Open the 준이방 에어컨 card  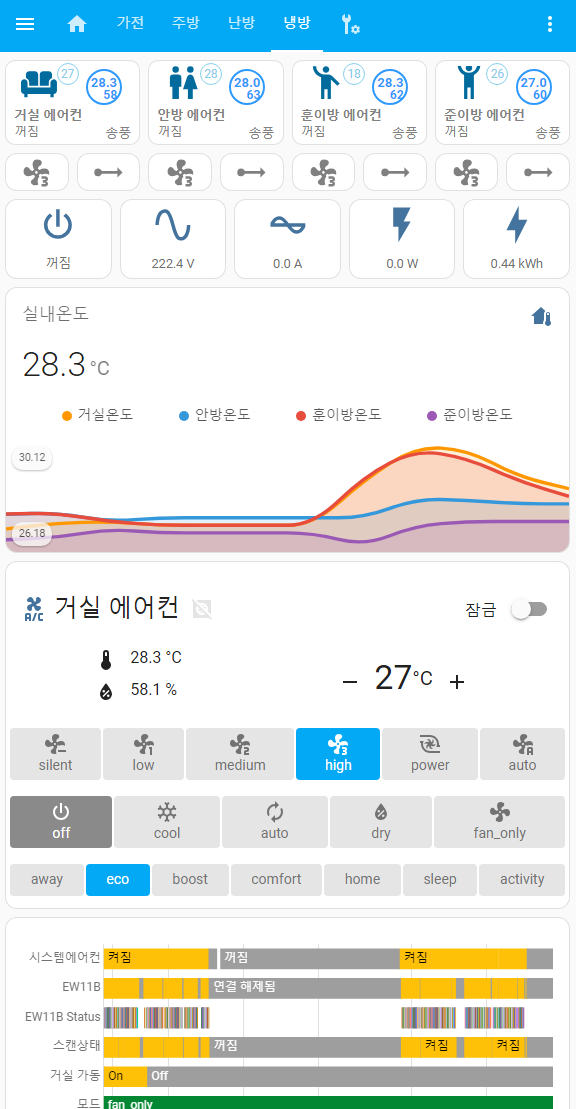502,103
